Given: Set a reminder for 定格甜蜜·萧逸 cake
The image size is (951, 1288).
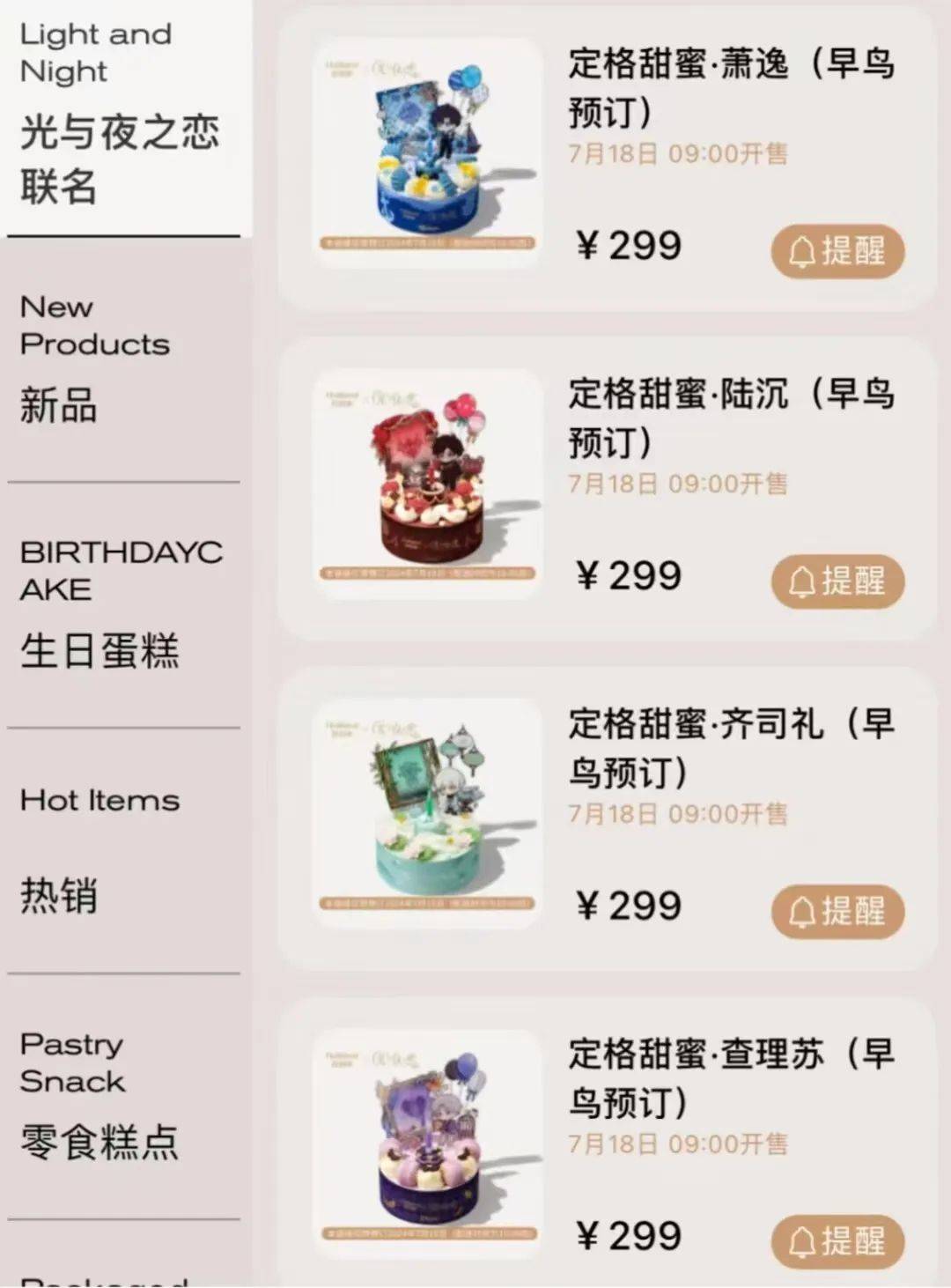Looking at the screenshot, I should click(x=837, y=252).
